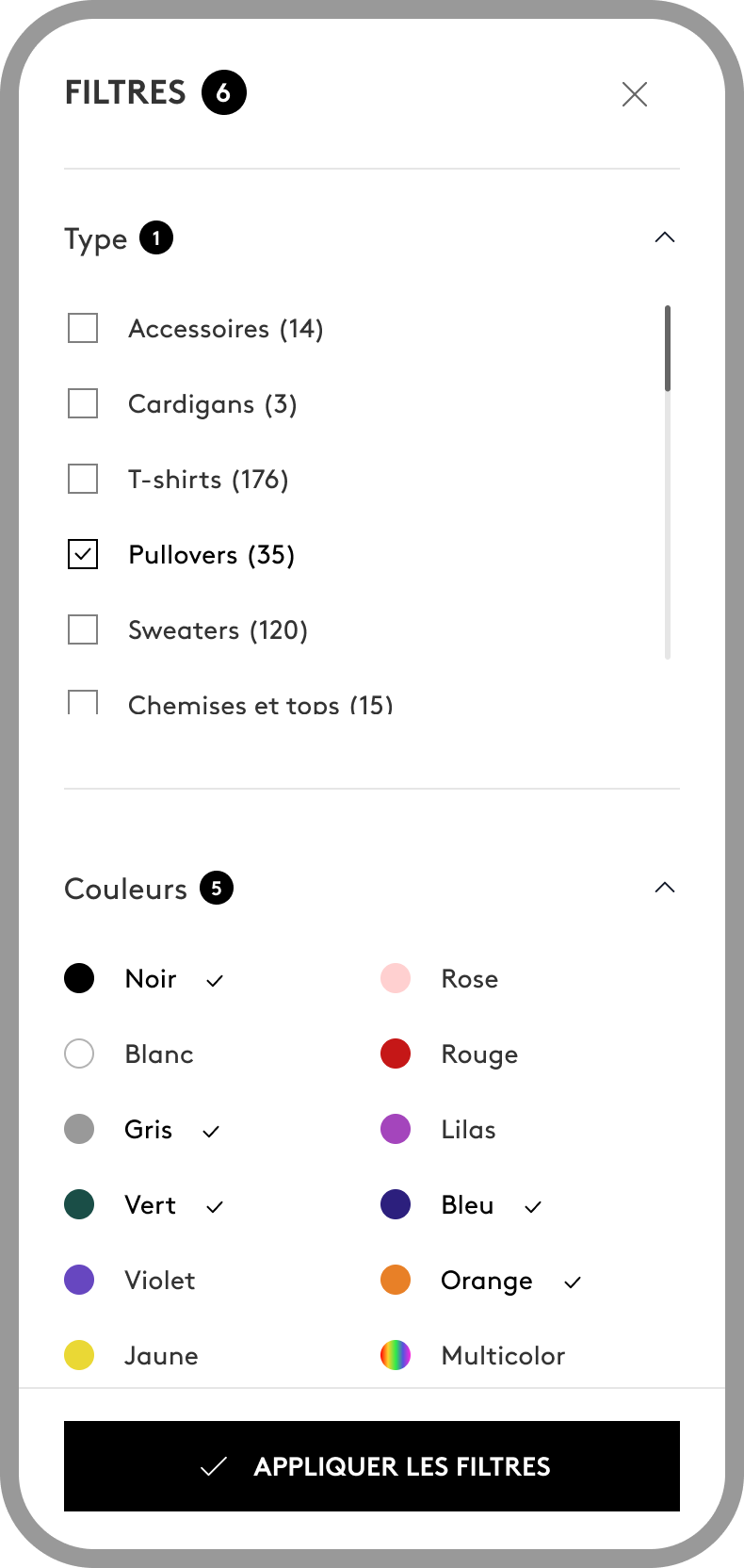Enable the Sweaters checkbox
The width and height of the screenshot is (744, 1568).
(83, 629)
